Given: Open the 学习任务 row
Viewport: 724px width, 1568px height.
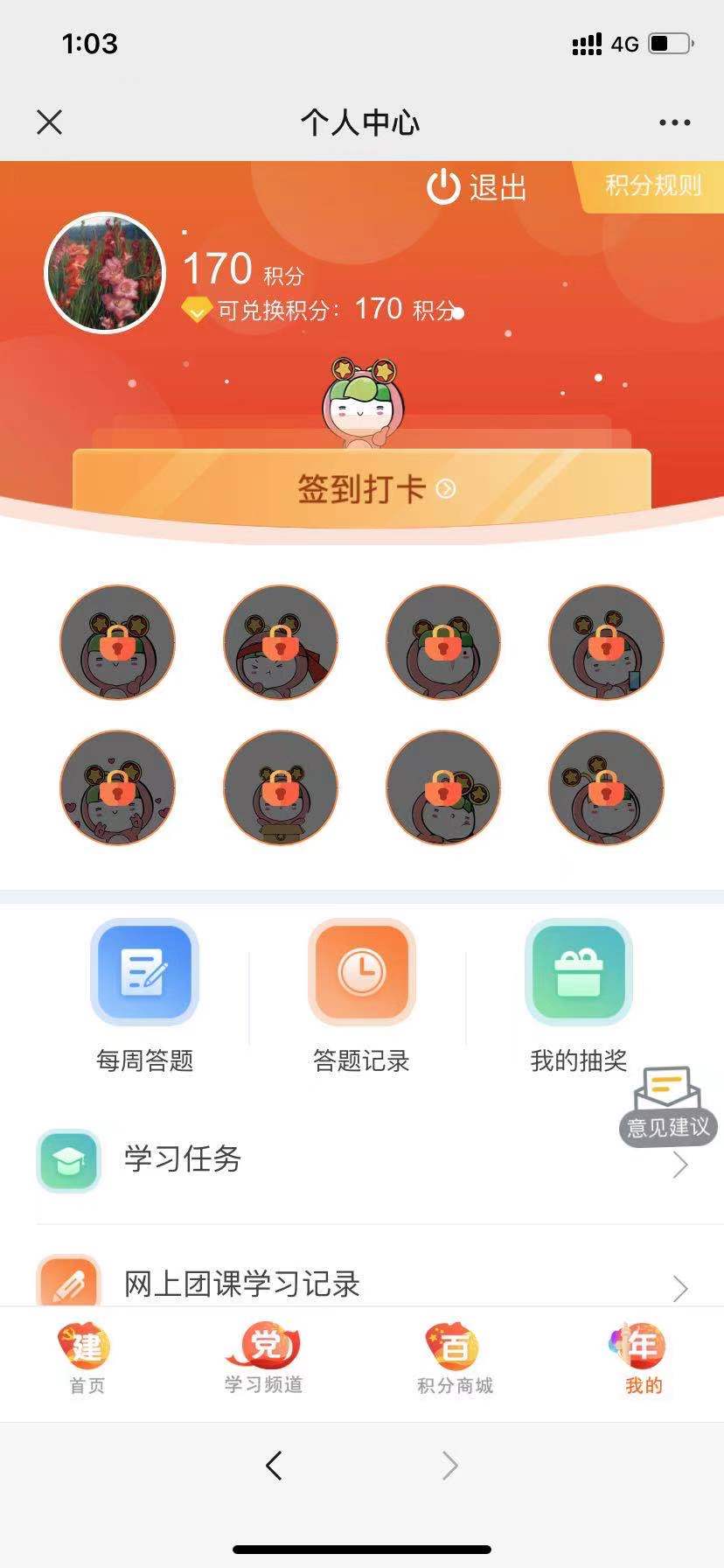Looking at the screenshot, I should pos(362,1160).
